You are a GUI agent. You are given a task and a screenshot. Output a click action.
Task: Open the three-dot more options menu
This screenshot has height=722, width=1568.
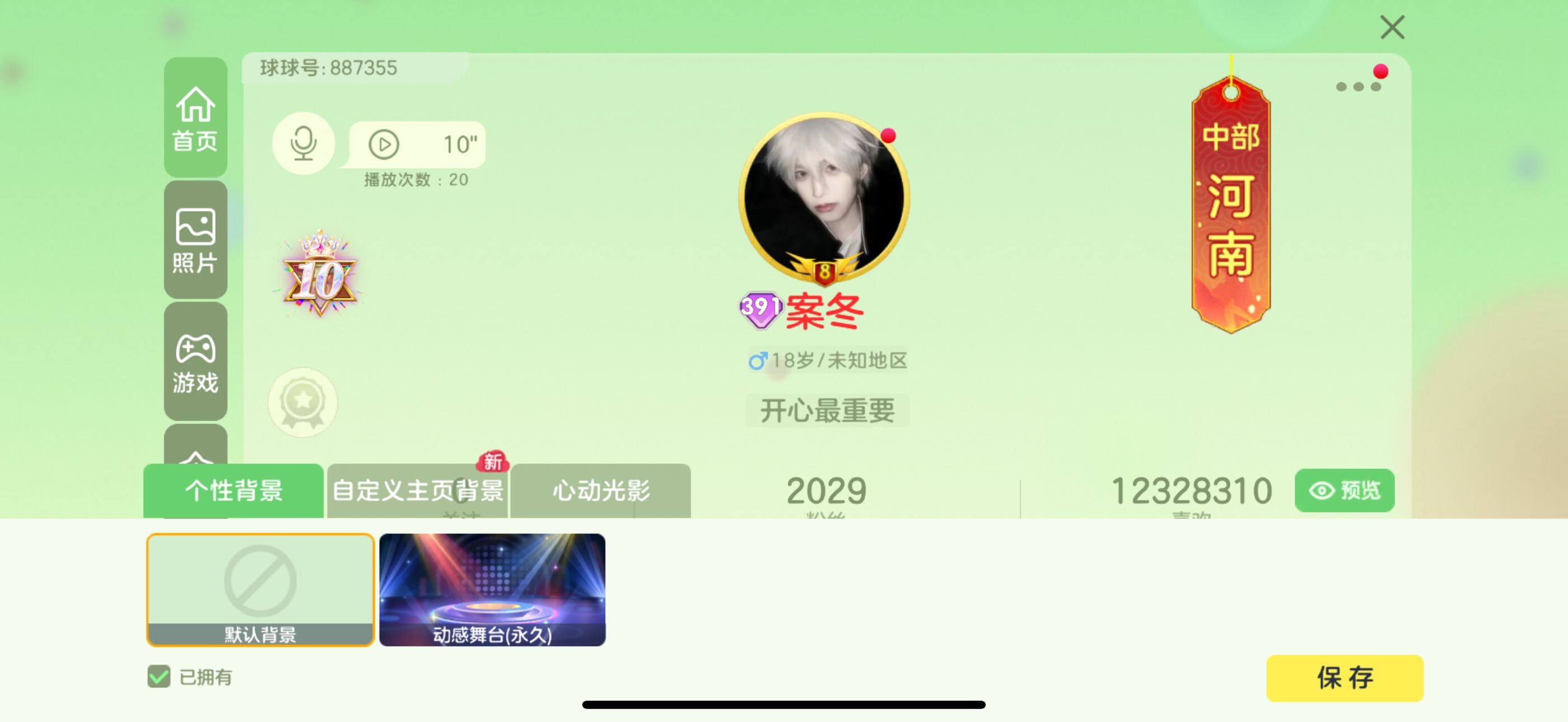(x=1357, y=86)
